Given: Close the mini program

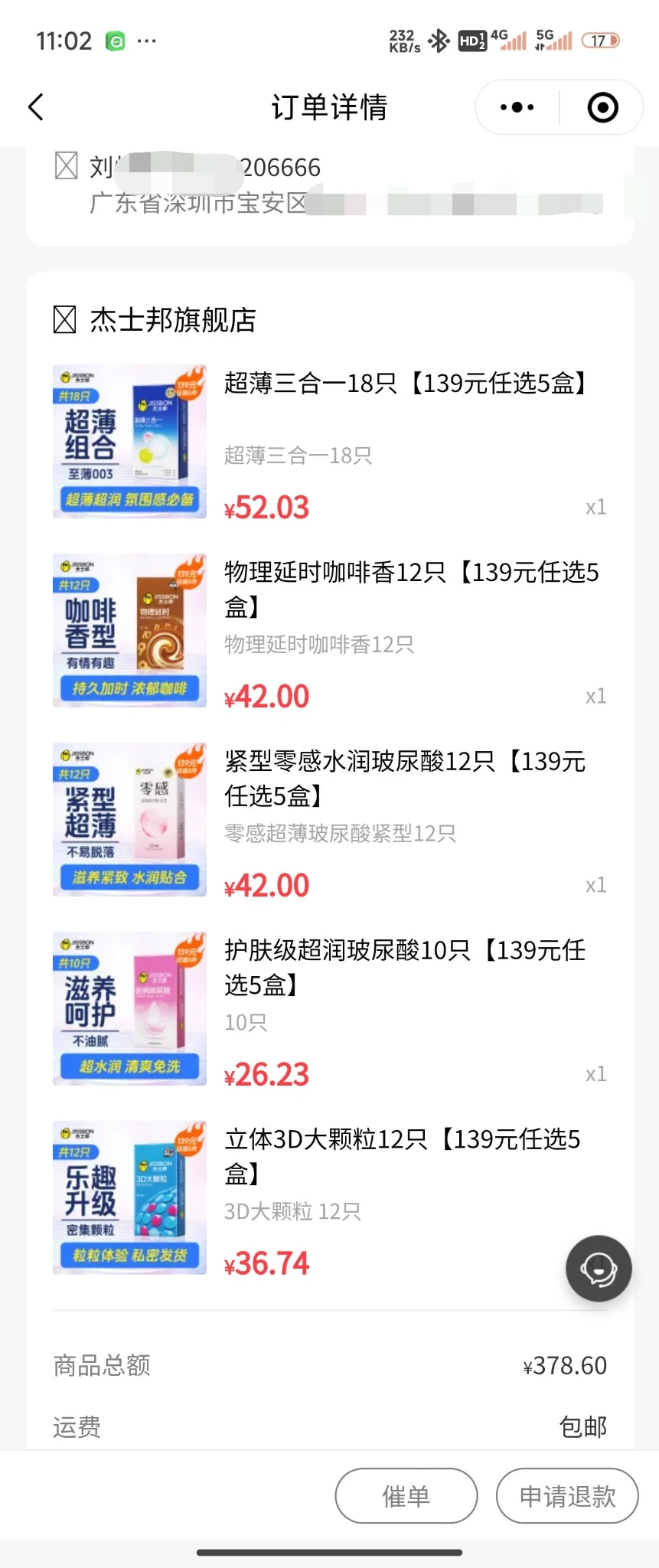Looking at the screenshot, I should [602, 107].
